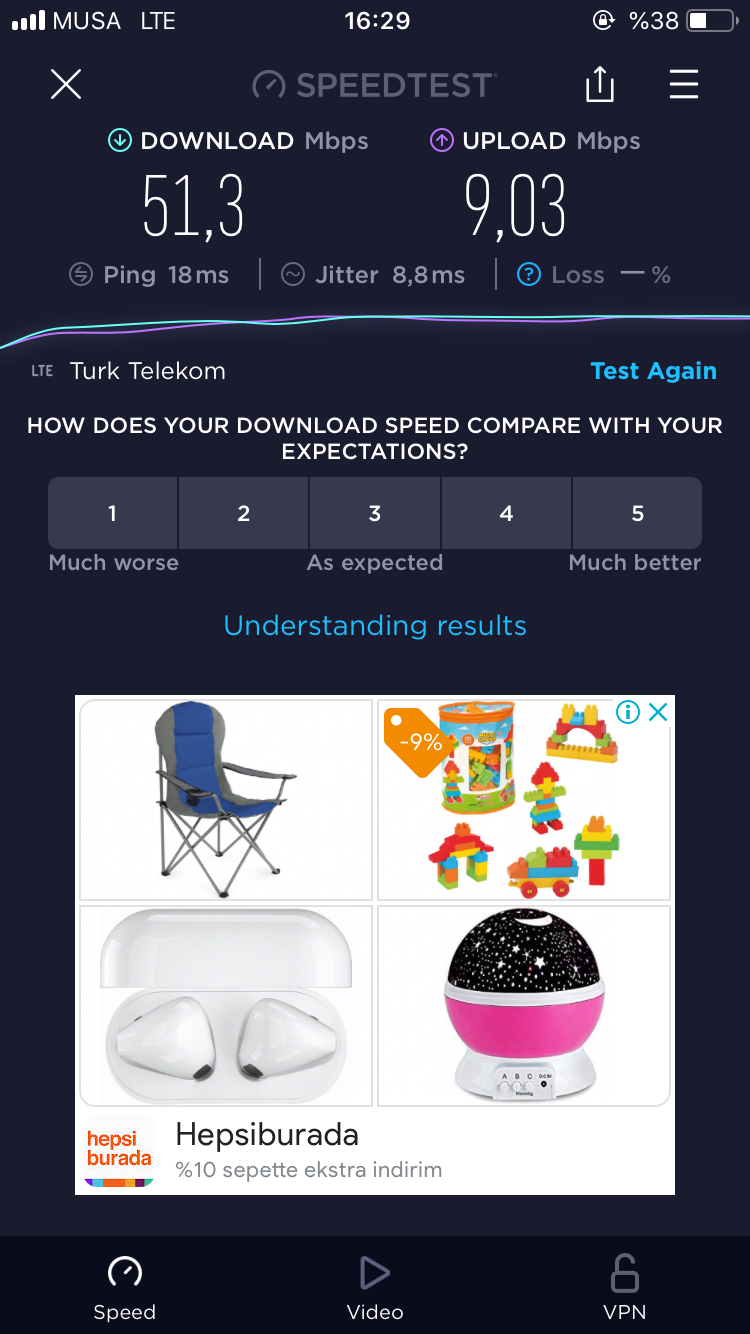
Task: Tap Test Again to rerun the test
Action: pos(653,371)
